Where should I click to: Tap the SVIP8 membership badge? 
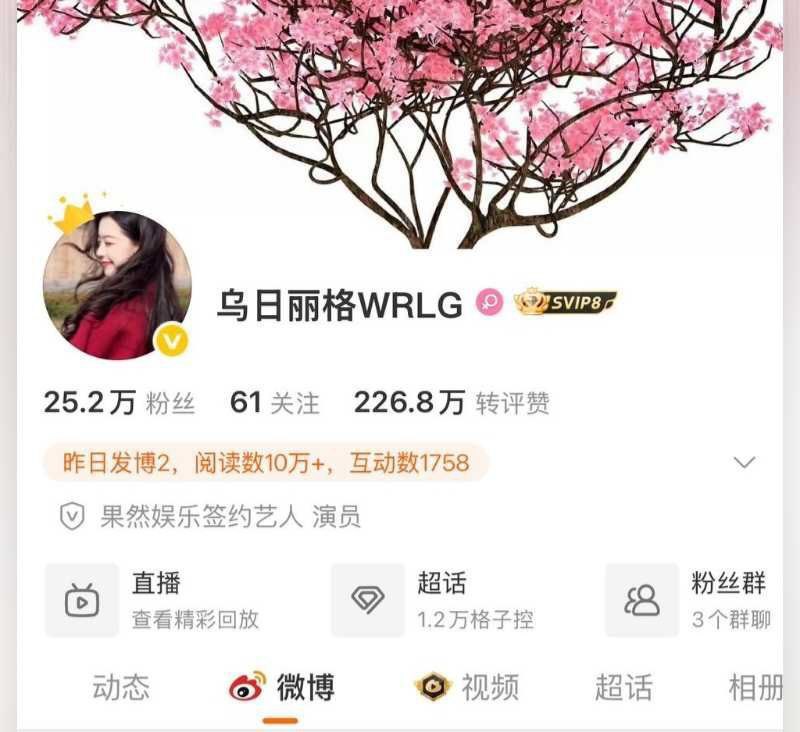[565, 302]
